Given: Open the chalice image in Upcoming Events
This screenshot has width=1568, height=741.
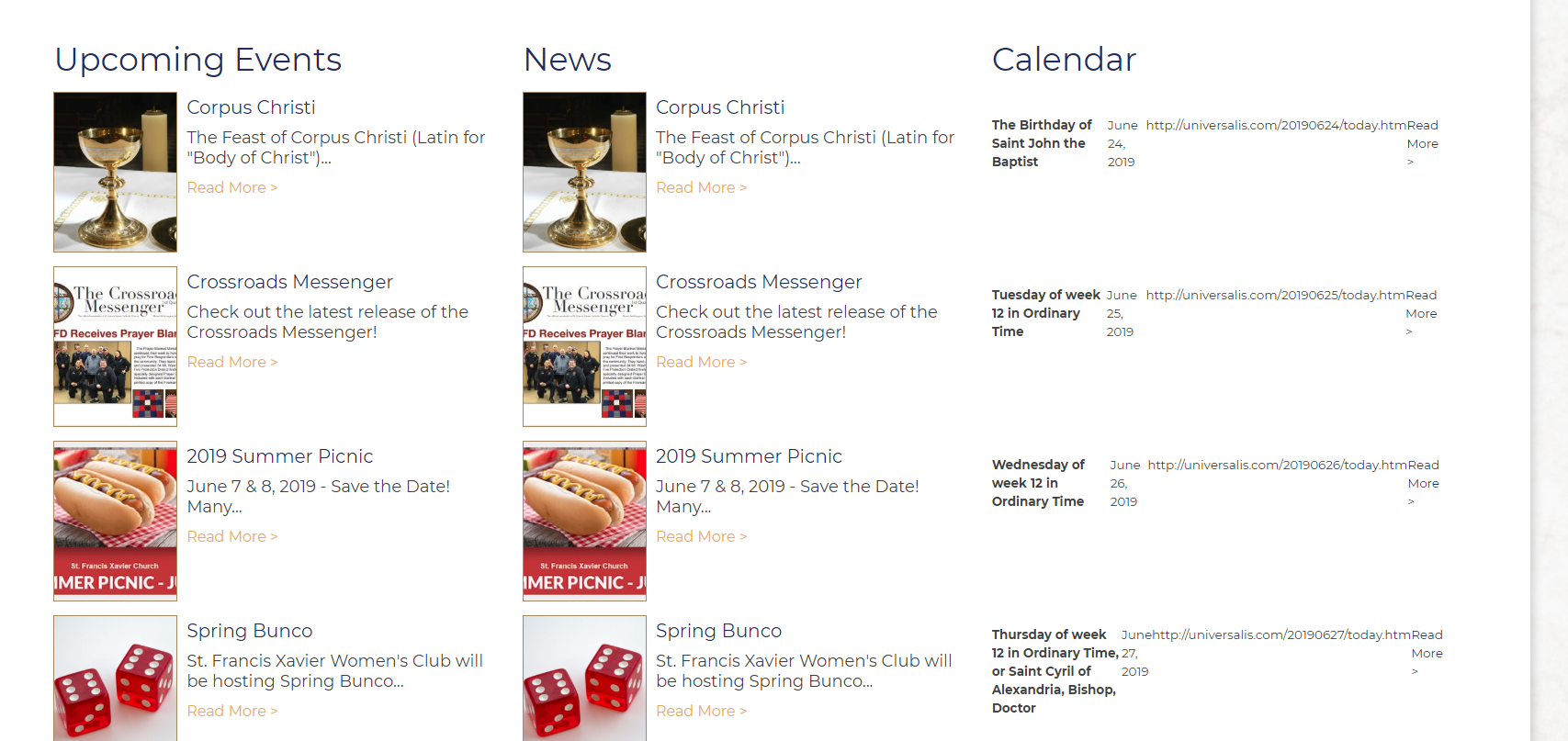Looking at the screenshot, I should click(x=115, y=172).
